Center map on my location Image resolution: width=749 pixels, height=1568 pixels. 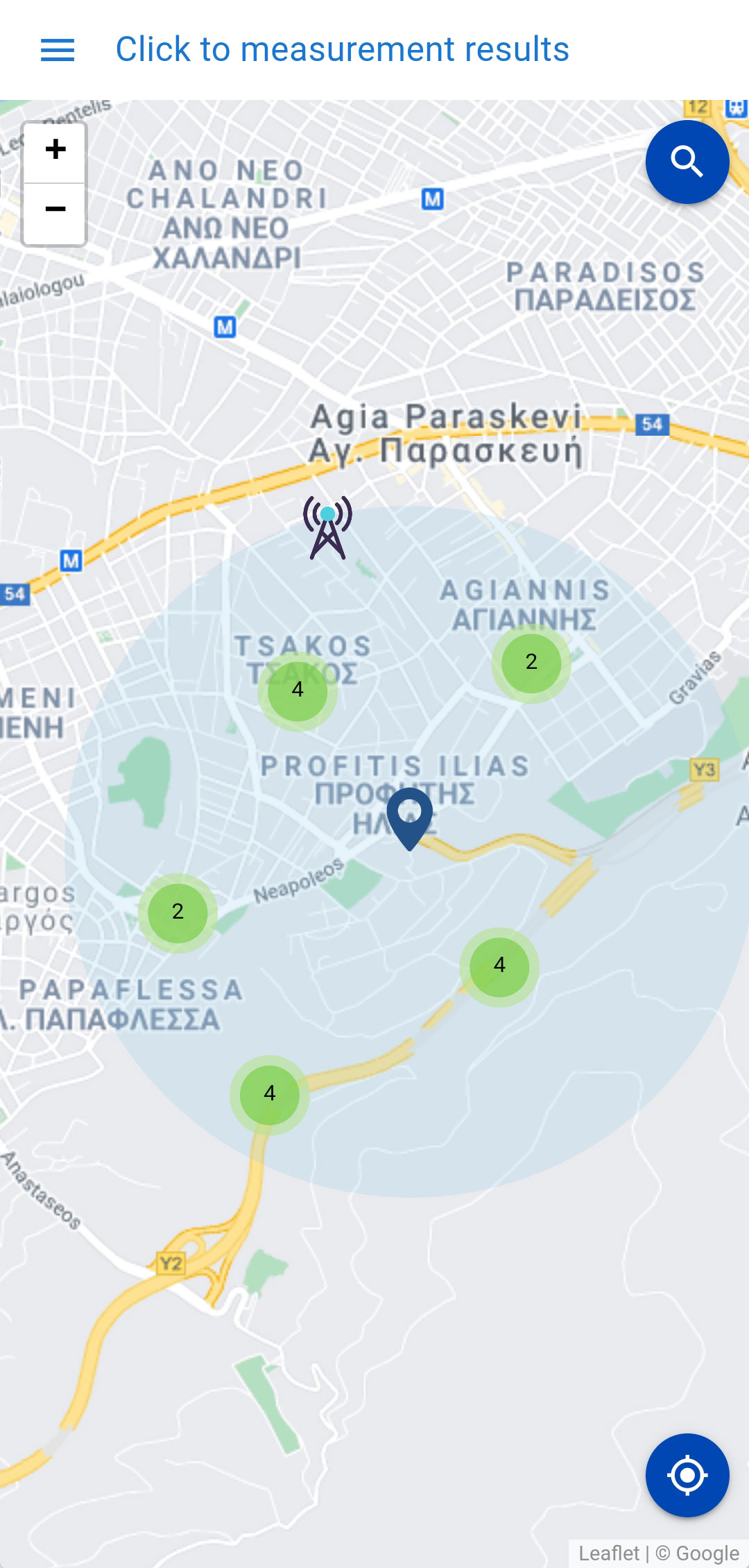(687, 1474)
